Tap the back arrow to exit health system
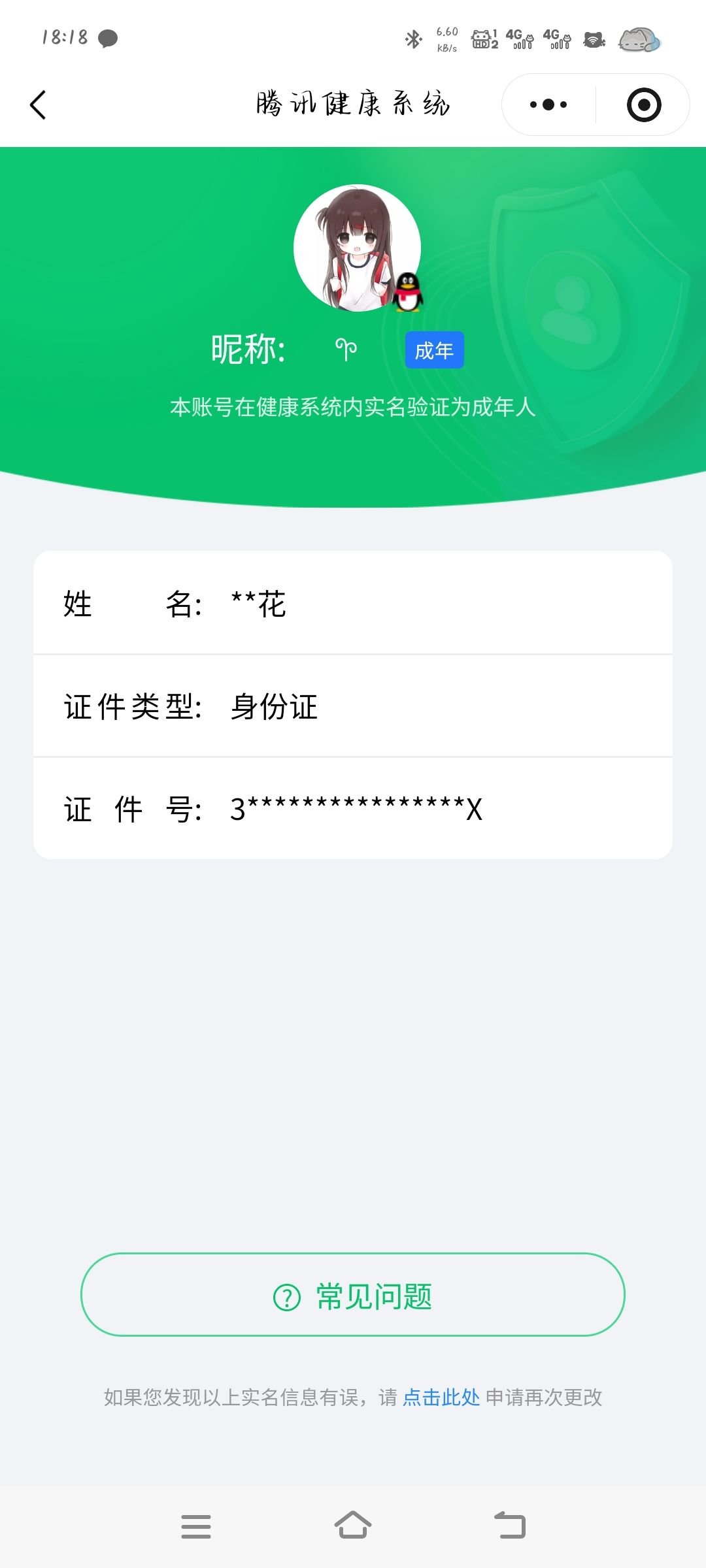Viewport: 706px width, 1568px height. 37,105
